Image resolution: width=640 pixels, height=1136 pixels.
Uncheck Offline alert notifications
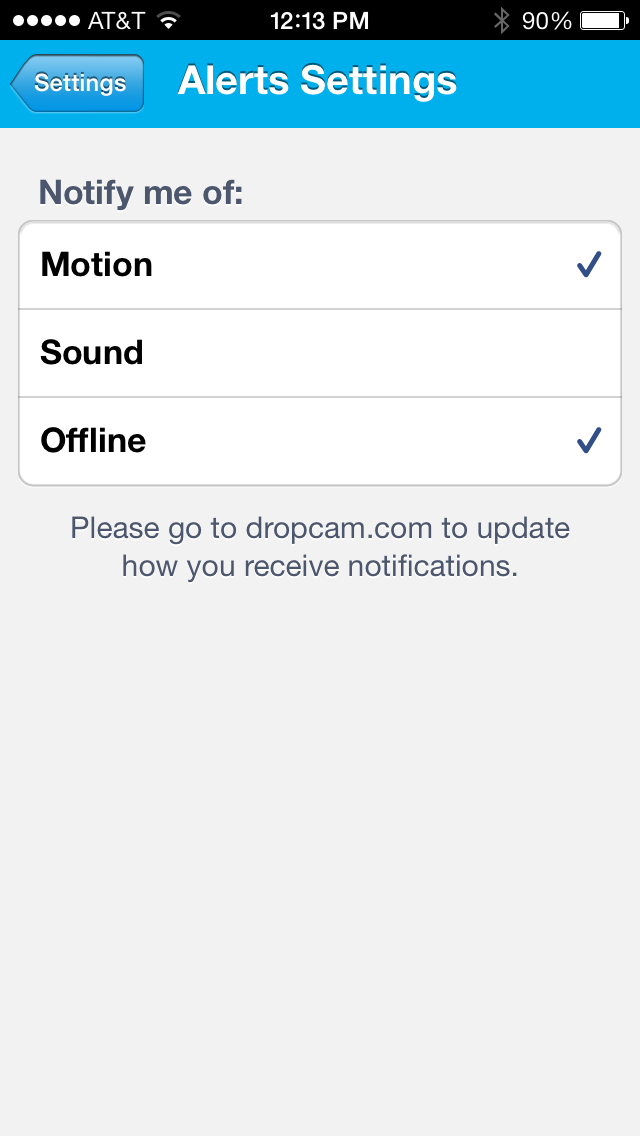pyautogui.click(x=320, y=441)
